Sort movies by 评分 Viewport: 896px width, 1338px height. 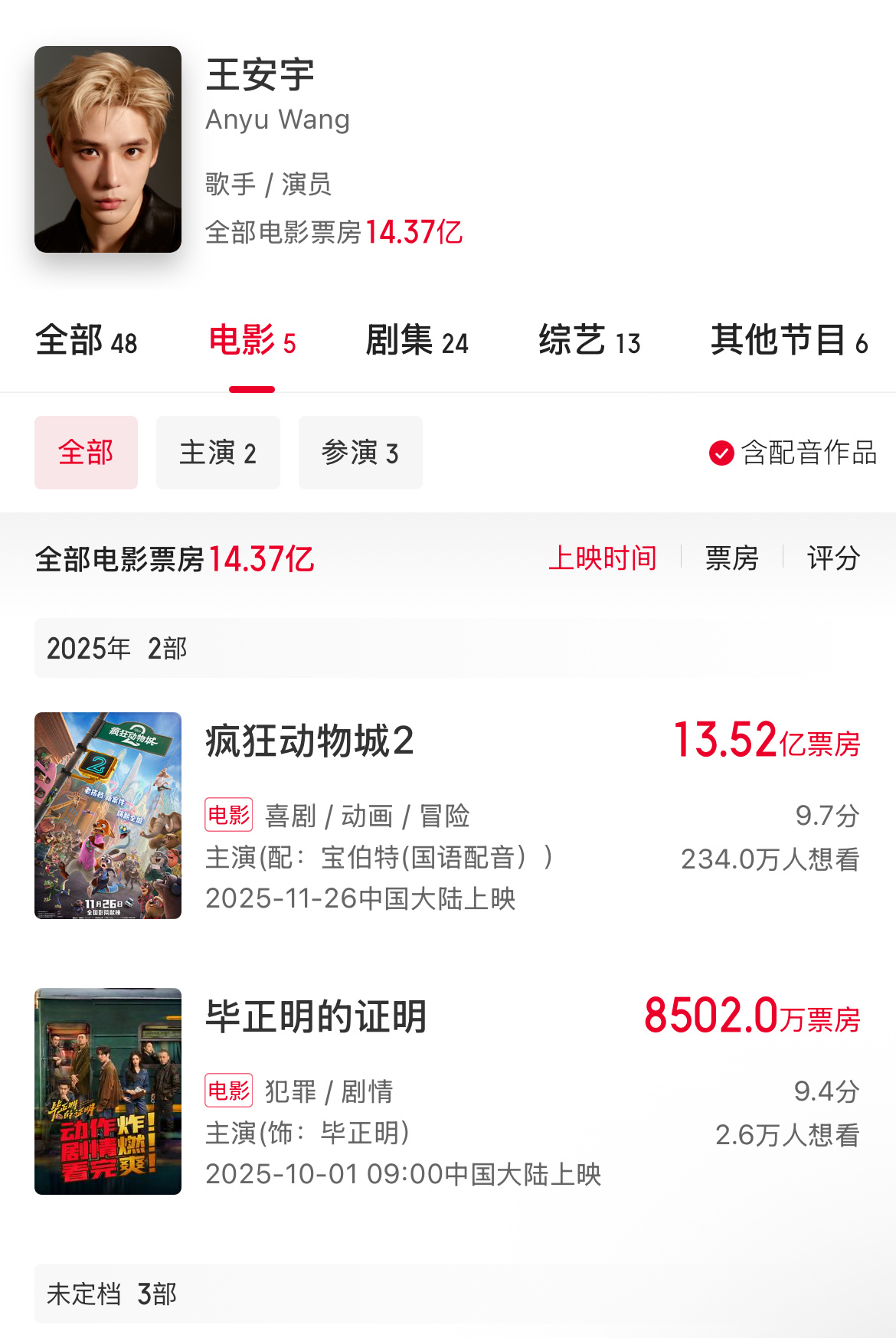tap(834, 559)
